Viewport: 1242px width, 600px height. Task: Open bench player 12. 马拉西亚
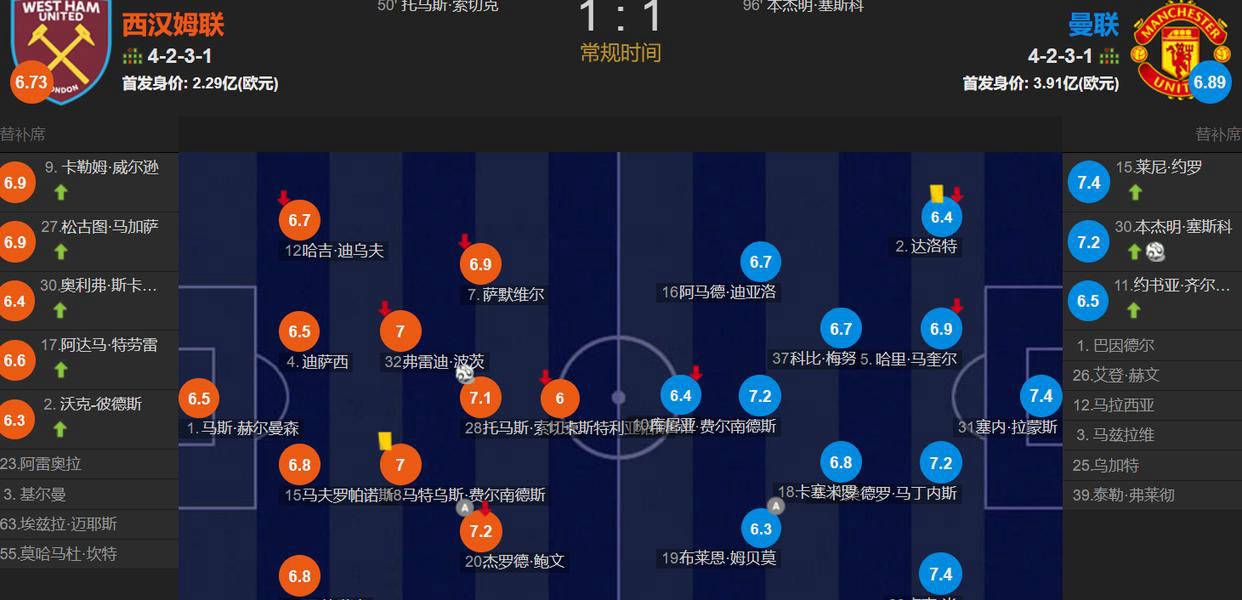click(1113, 405)
